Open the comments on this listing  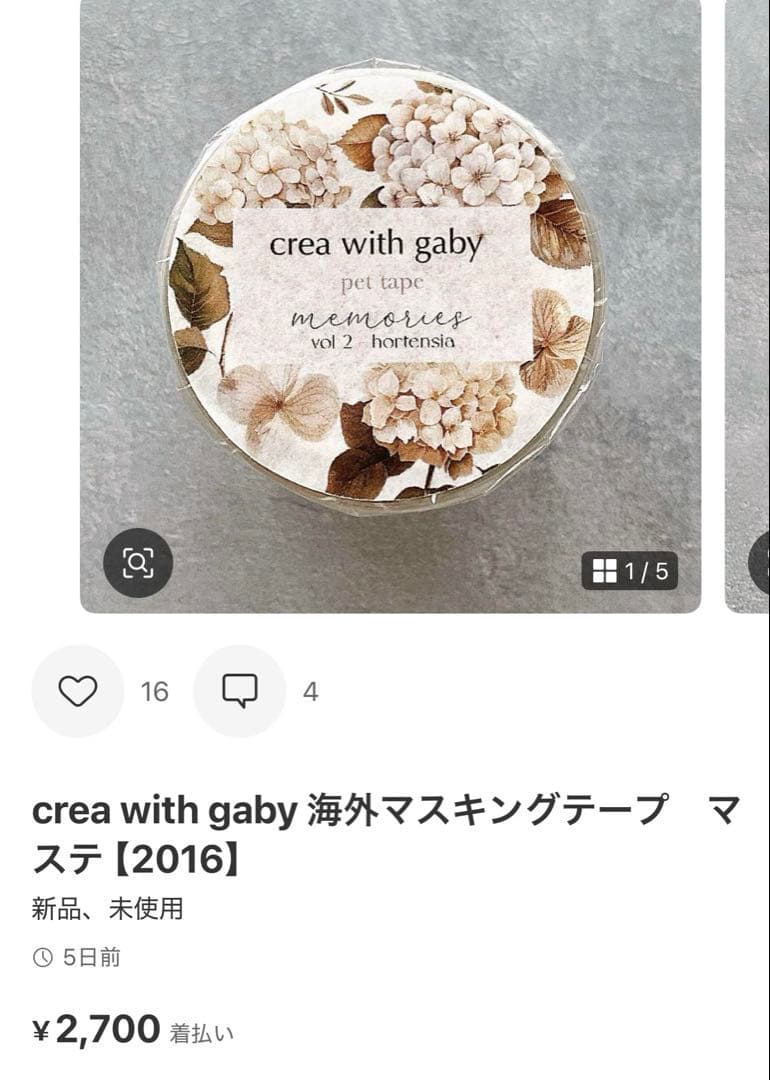click(240, 691)
